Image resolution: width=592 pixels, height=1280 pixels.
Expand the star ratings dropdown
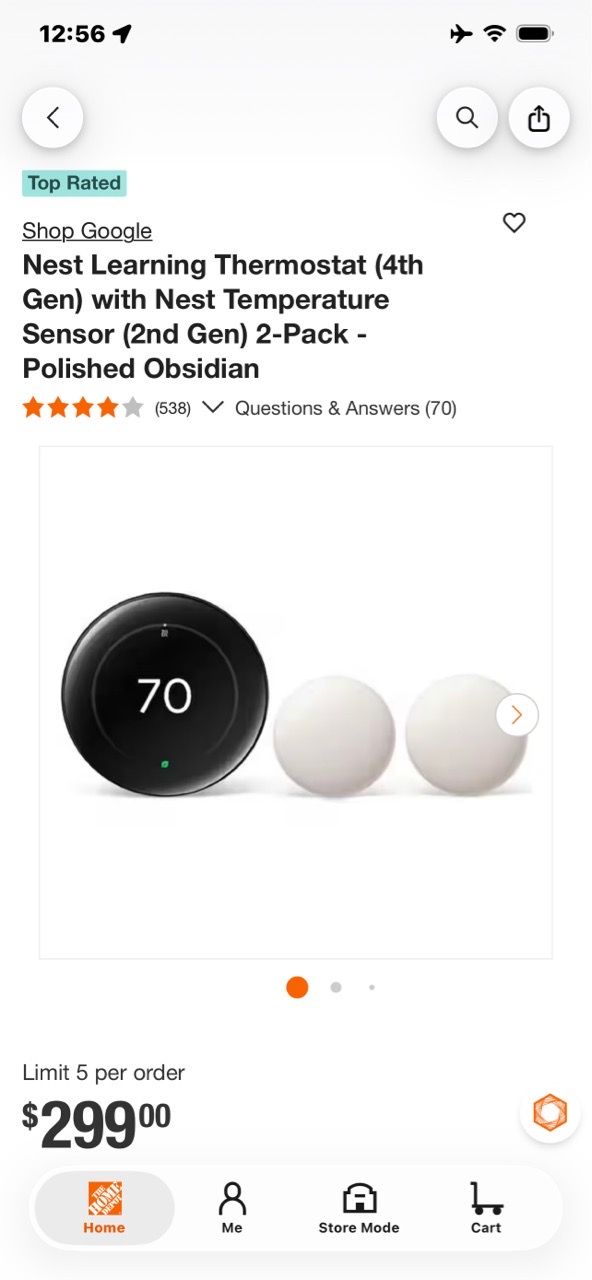[x=212, y=408]
